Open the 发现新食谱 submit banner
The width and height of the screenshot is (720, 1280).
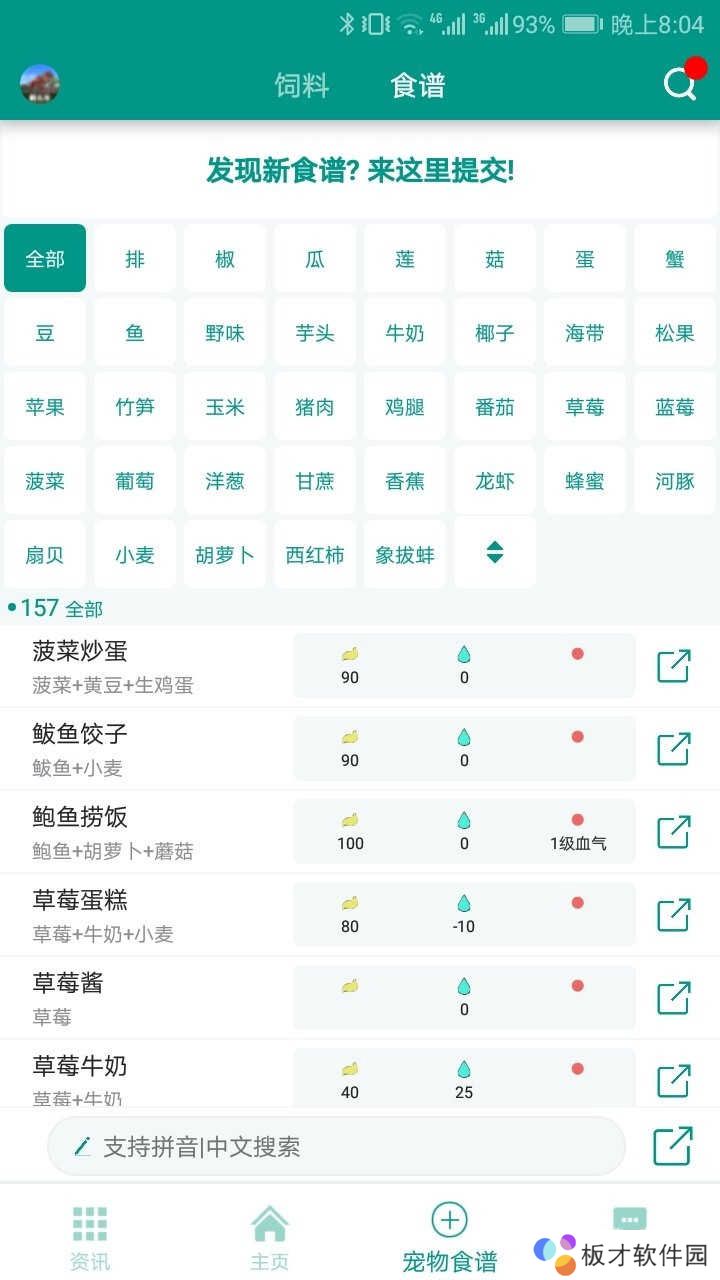click(x=360, y=171)
